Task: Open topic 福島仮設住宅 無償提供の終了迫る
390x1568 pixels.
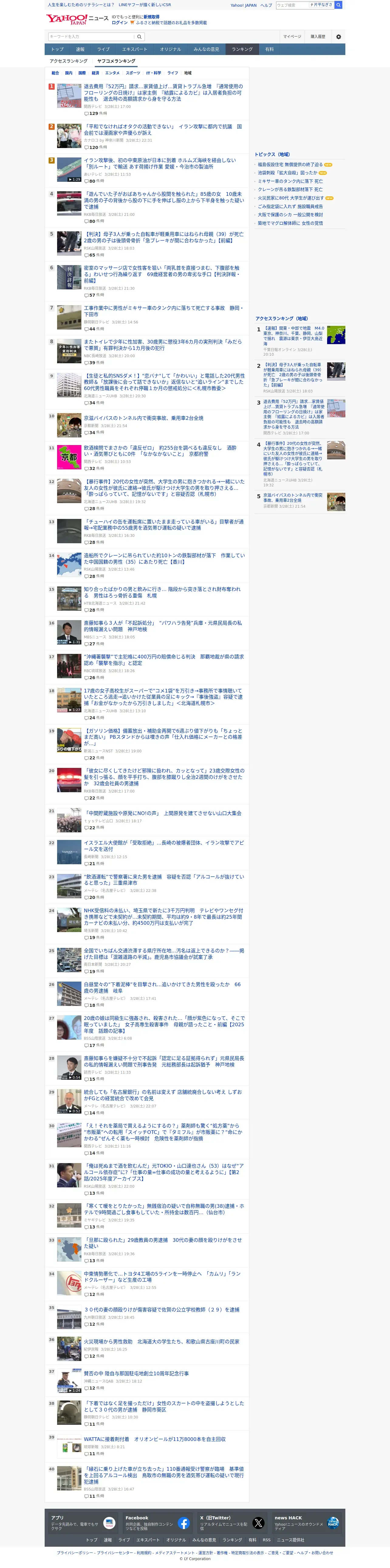Action: [289, 164]
